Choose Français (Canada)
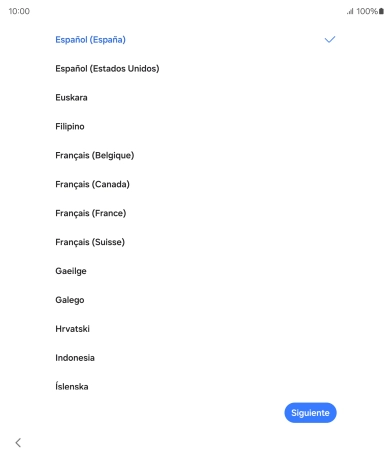Viewport: 392px width, 456px height. point(196,184)
